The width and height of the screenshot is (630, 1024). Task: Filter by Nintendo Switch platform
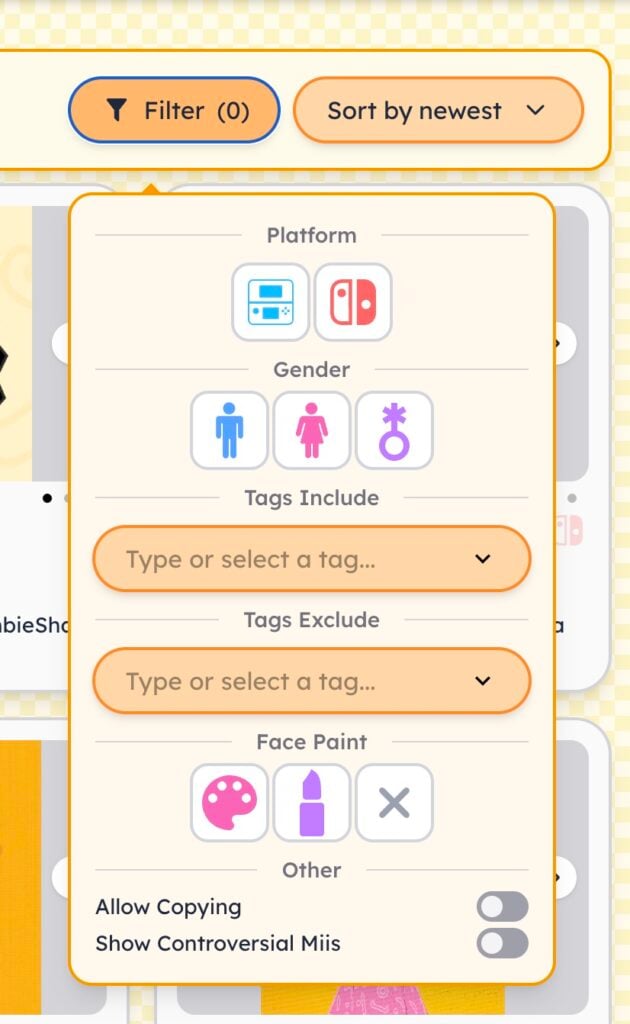click(353, 302)
